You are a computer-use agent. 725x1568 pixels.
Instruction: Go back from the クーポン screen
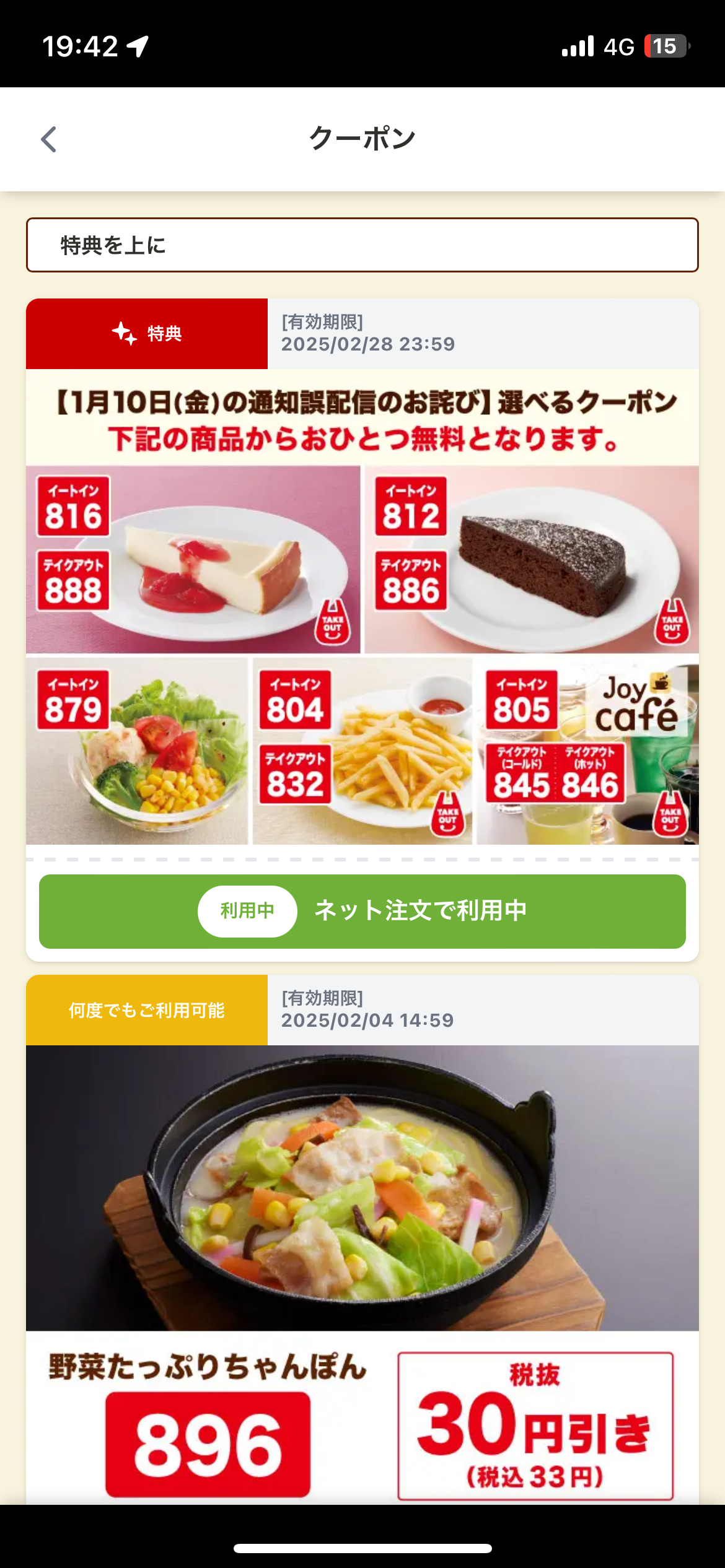pyautogui.click(x=49, y=139)
